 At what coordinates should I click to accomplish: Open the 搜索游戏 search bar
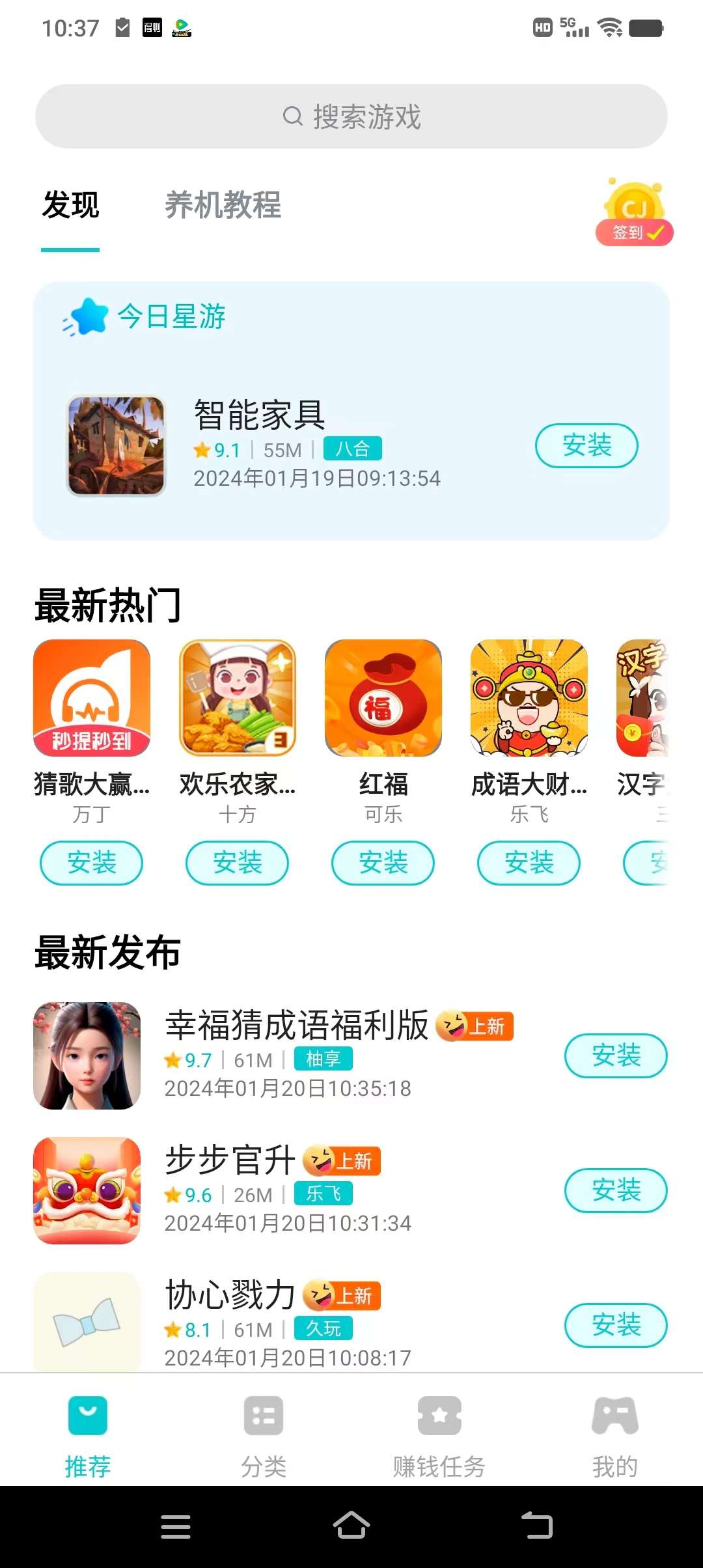click(x=351, y=117)
